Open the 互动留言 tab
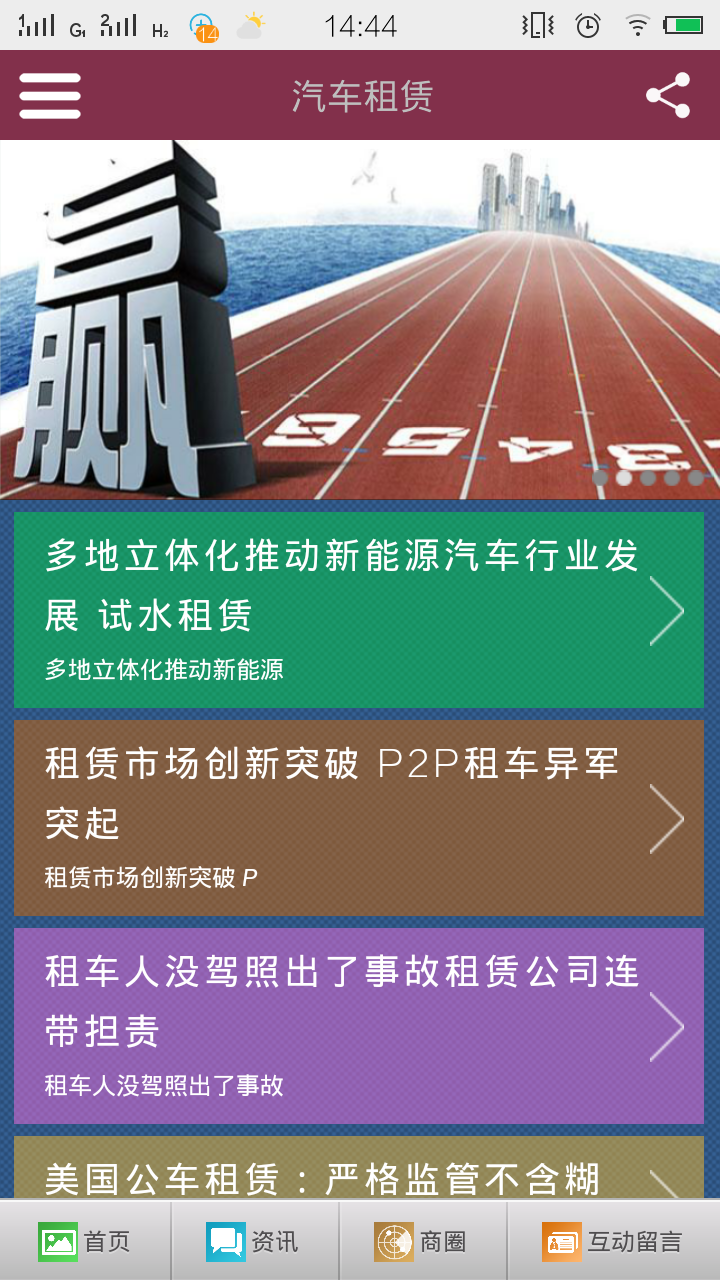The image size is (720, 1280). coord(612,1242)
